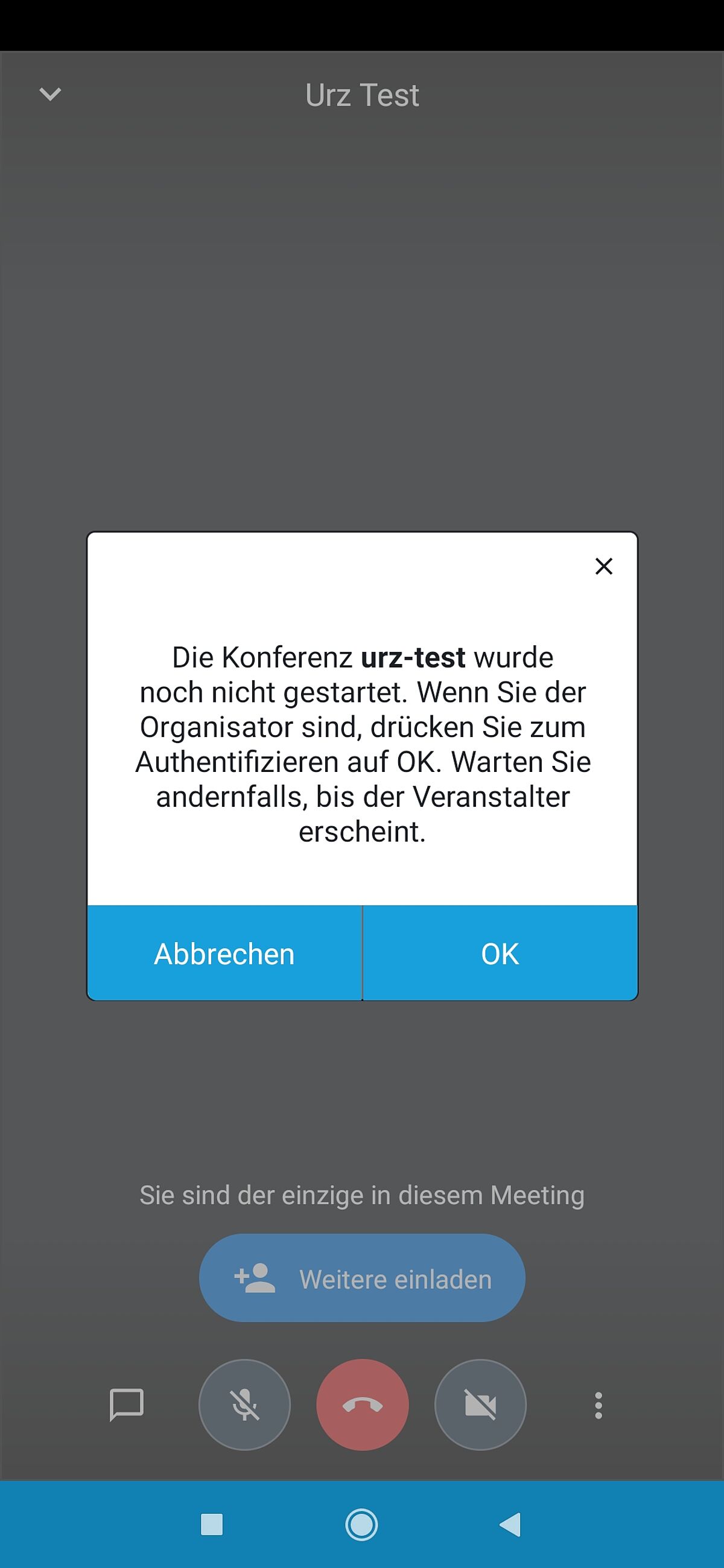Go back with the system back button

tap(510, 1525)
